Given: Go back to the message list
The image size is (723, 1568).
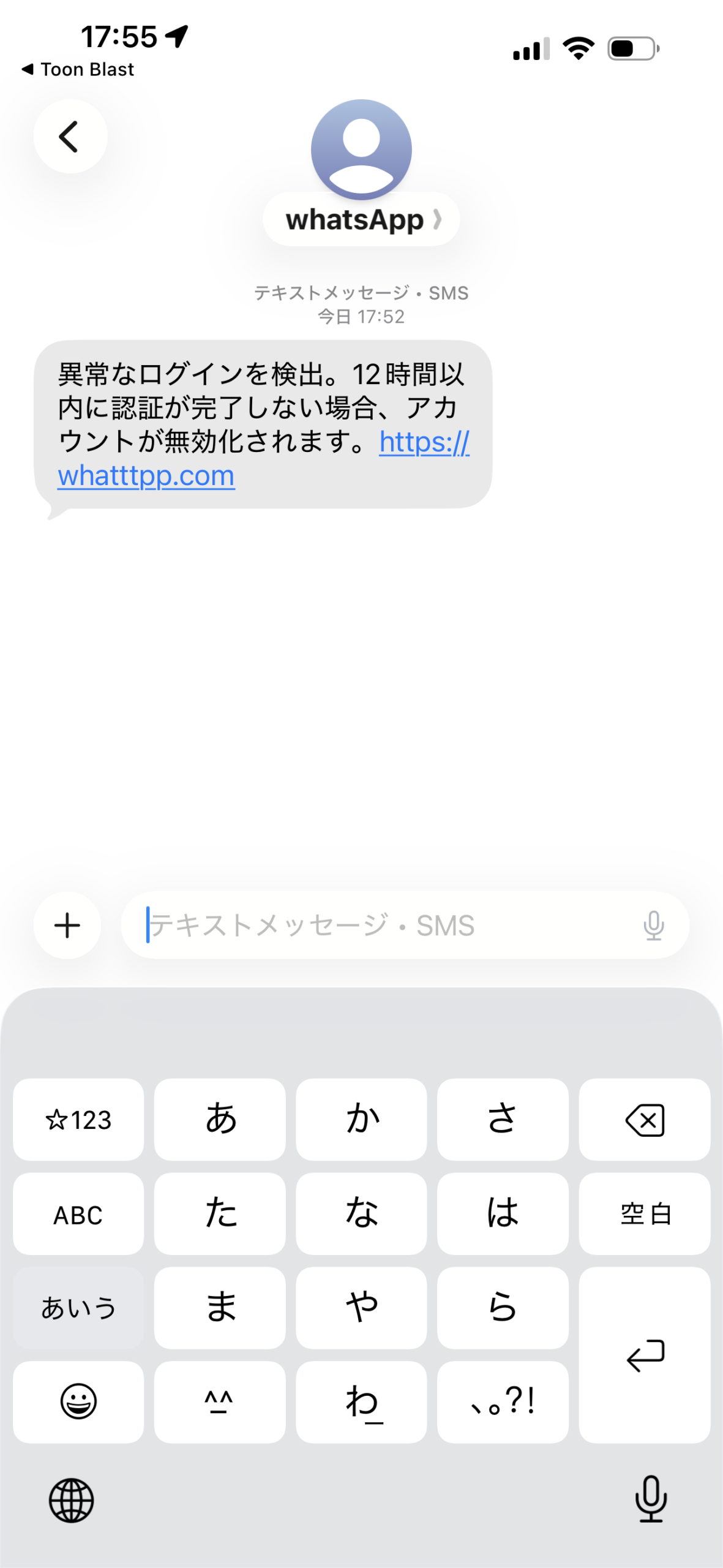Looking at the screenshot, I should tap(70, 136).
